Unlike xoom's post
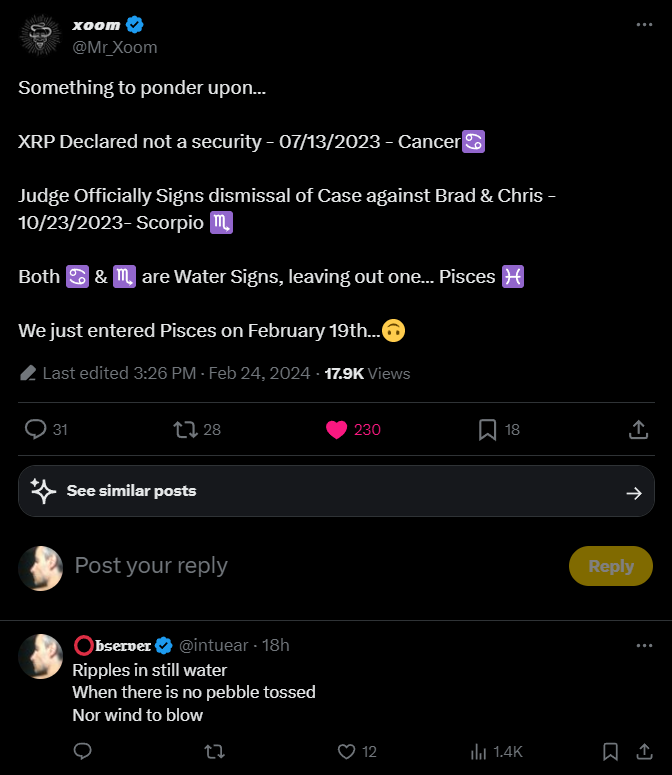Viewport: 672px width, 775px height. tap(337, 429)
